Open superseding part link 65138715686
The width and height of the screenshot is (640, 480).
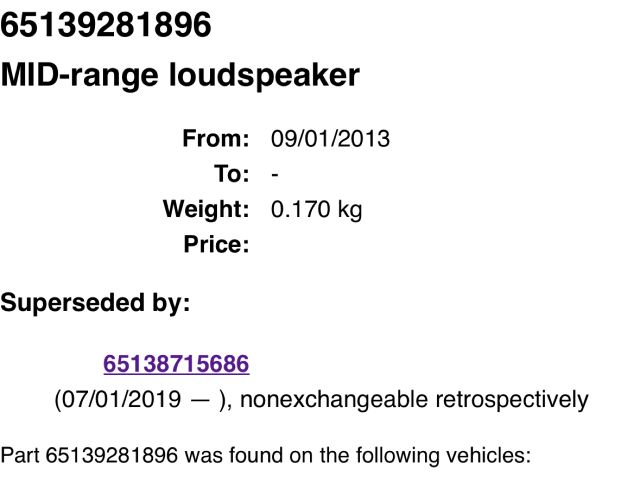[176, 363]
